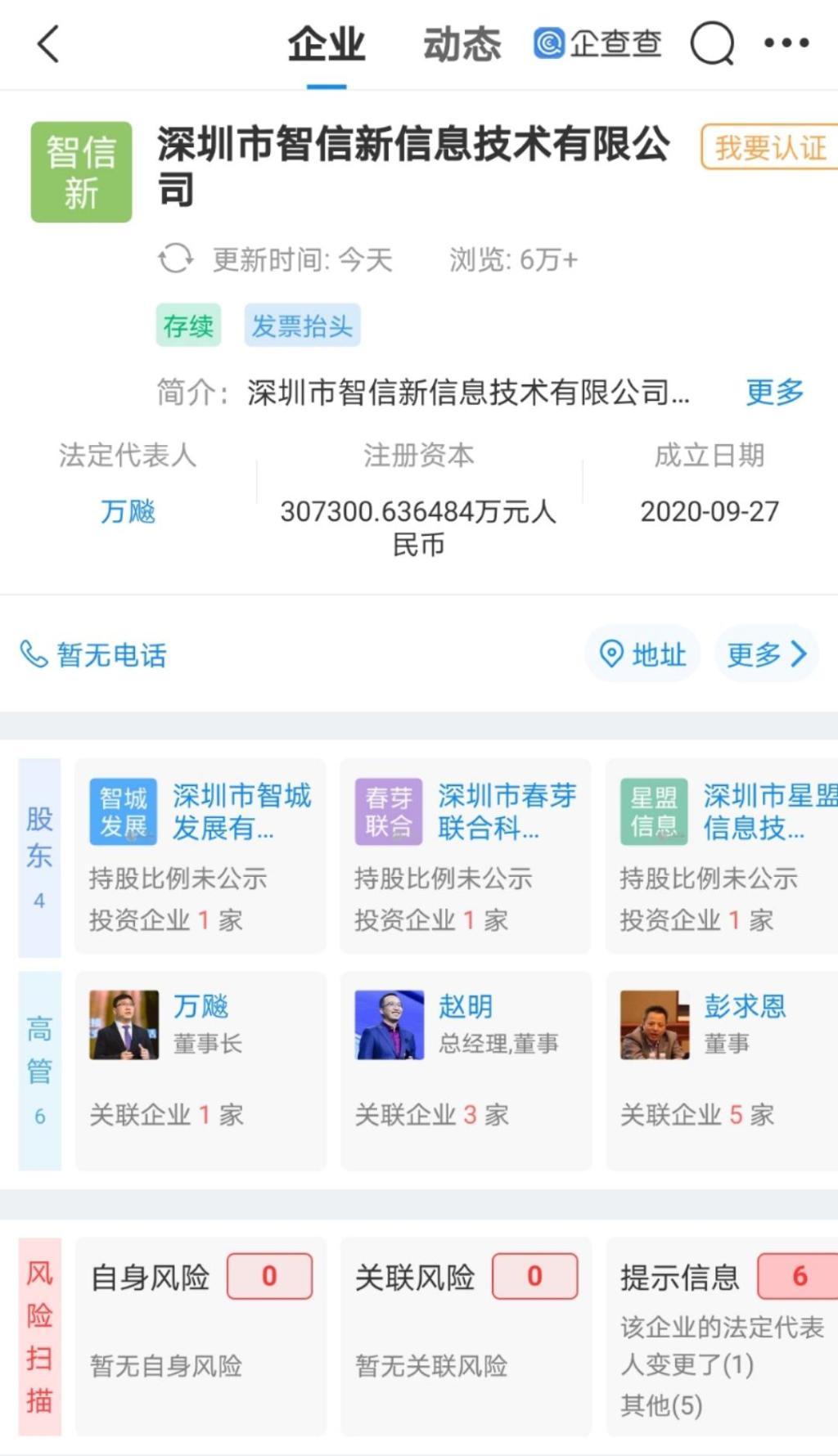Screen dimensions: 838x1456
Task: Tap 暂无电话 phone entry
Action: 94,655
